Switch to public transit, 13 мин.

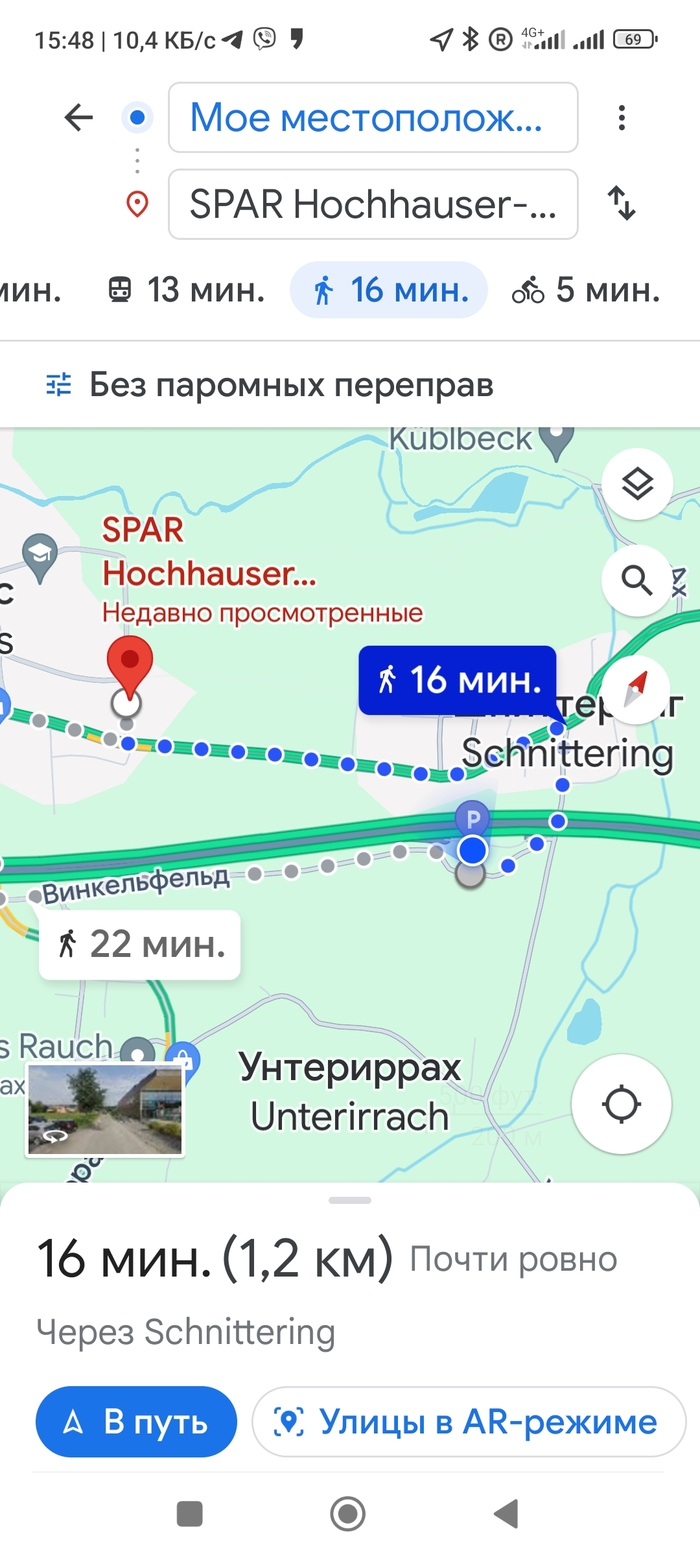[x=186, y=290]
